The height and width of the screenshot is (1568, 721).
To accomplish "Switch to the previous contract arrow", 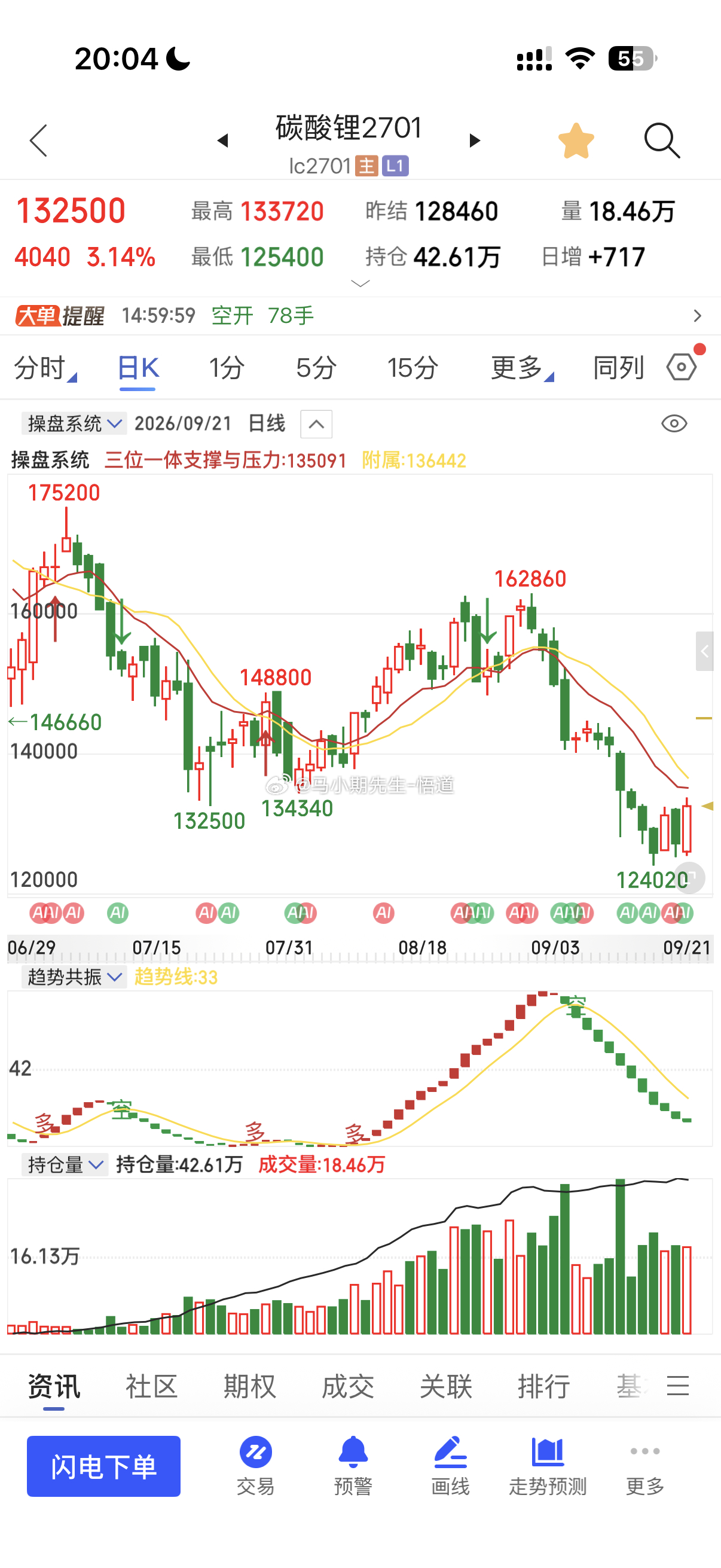I will coord(222,141).
